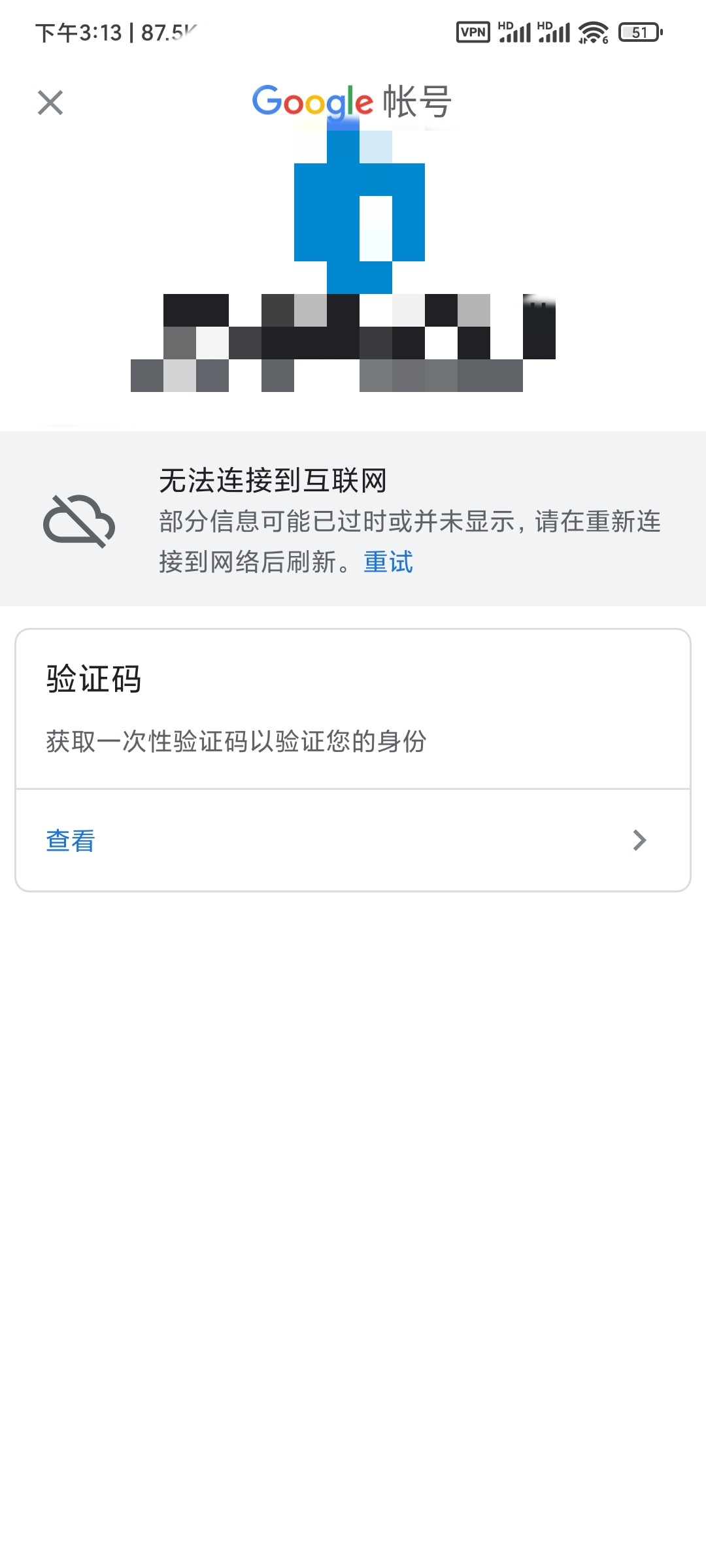Close the Google account page

click(x=50, y=103)
